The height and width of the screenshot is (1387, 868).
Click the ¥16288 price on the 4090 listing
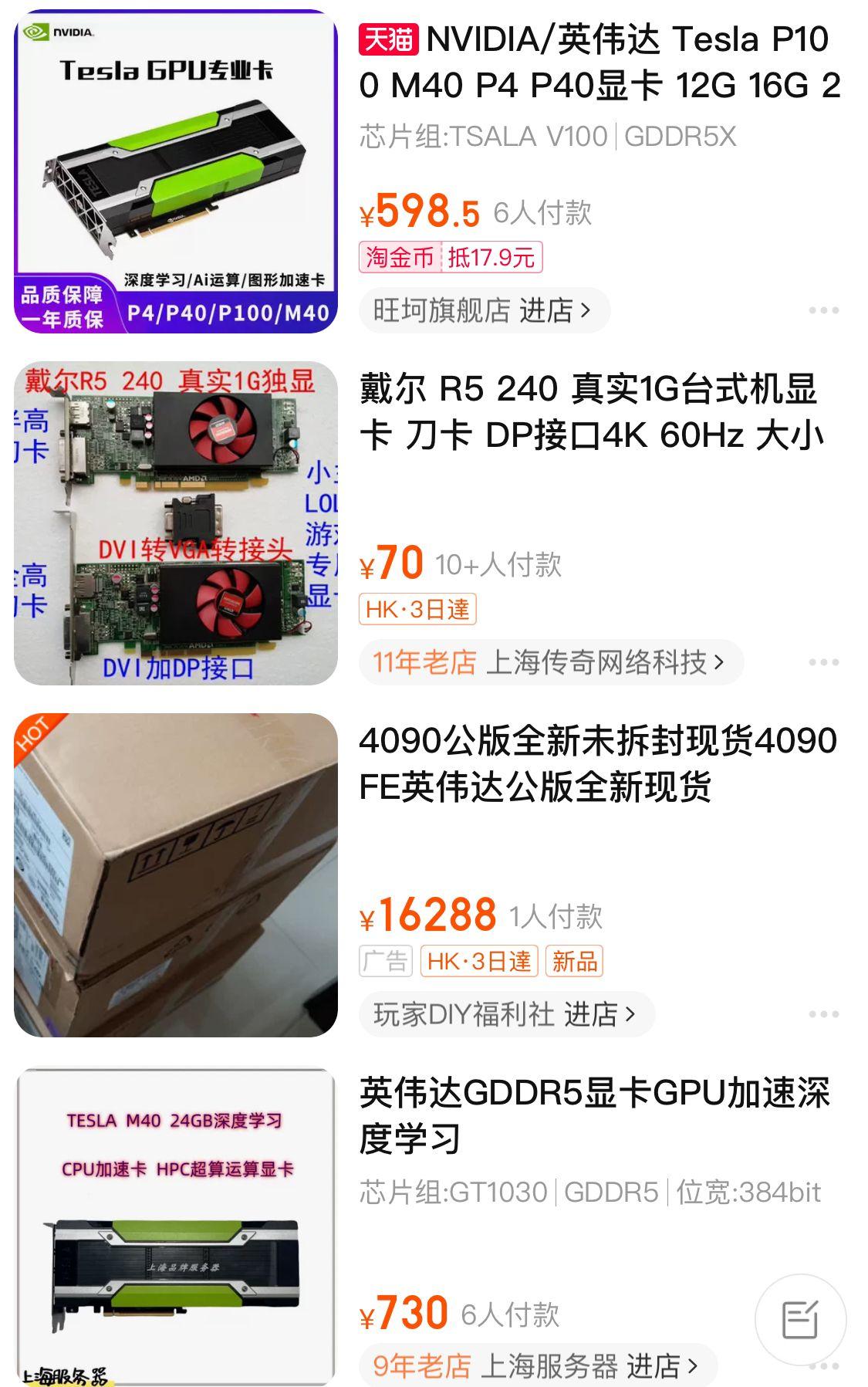click(427, 918)
